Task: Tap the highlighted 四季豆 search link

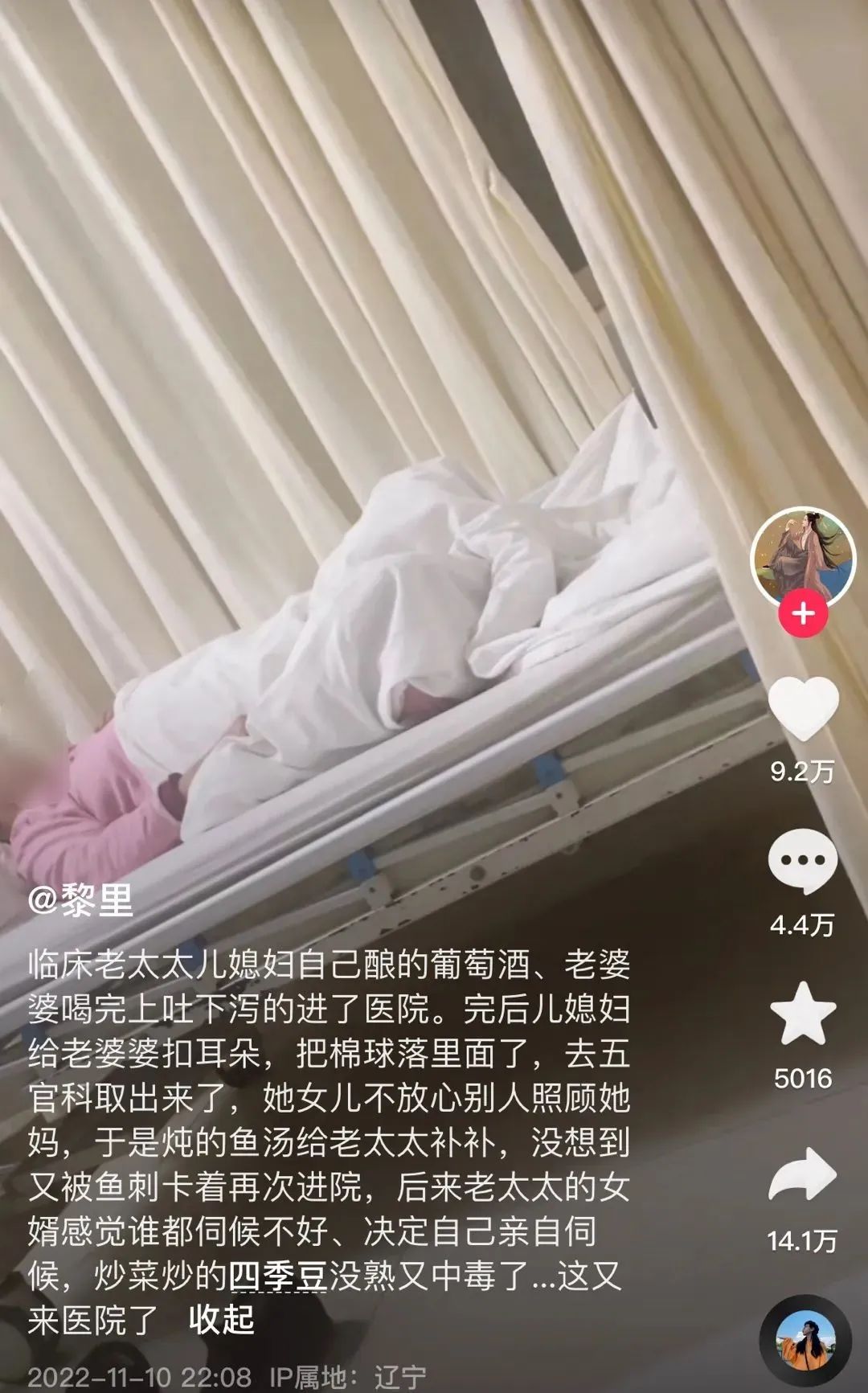Action: click(x=277, y=1276)
